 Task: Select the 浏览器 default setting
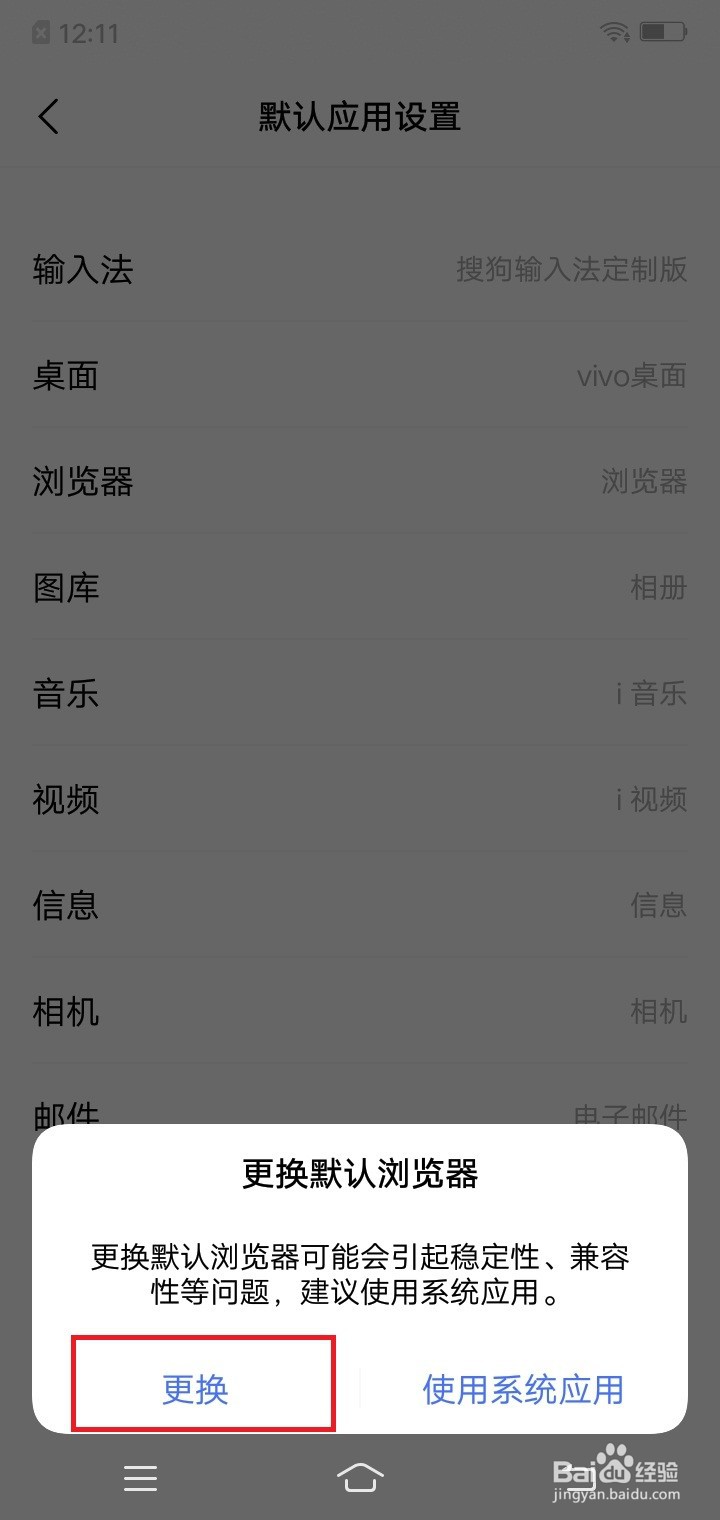[x=360, y=483]
